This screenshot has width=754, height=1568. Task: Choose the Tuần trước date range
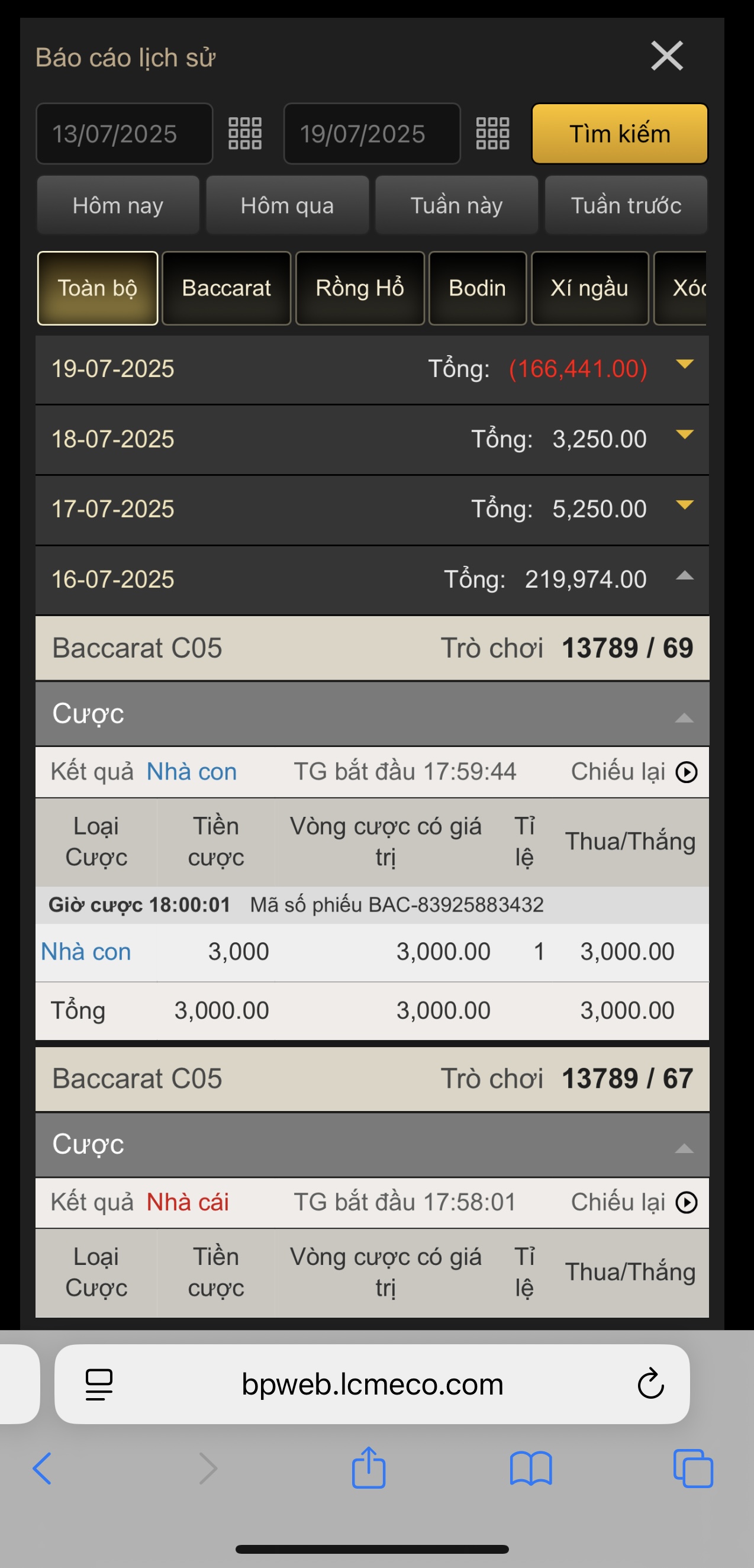point(626,206)
